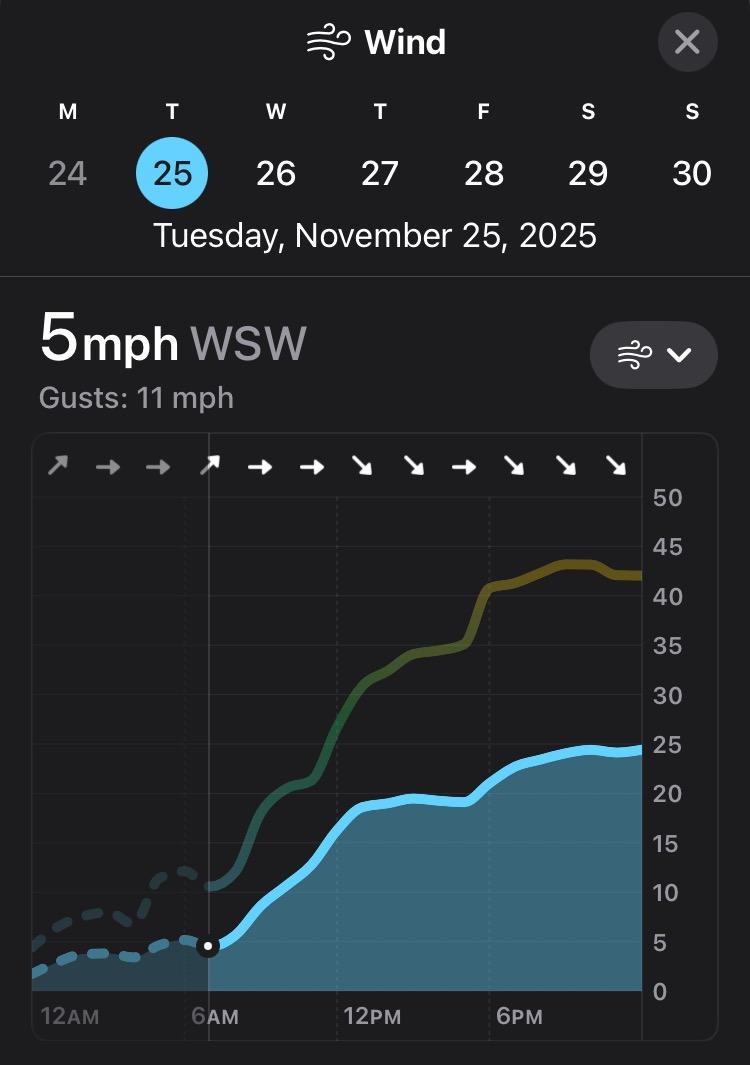Select Monday the 24th
This screenshot has width=750, height=1065.
point(68,173)
